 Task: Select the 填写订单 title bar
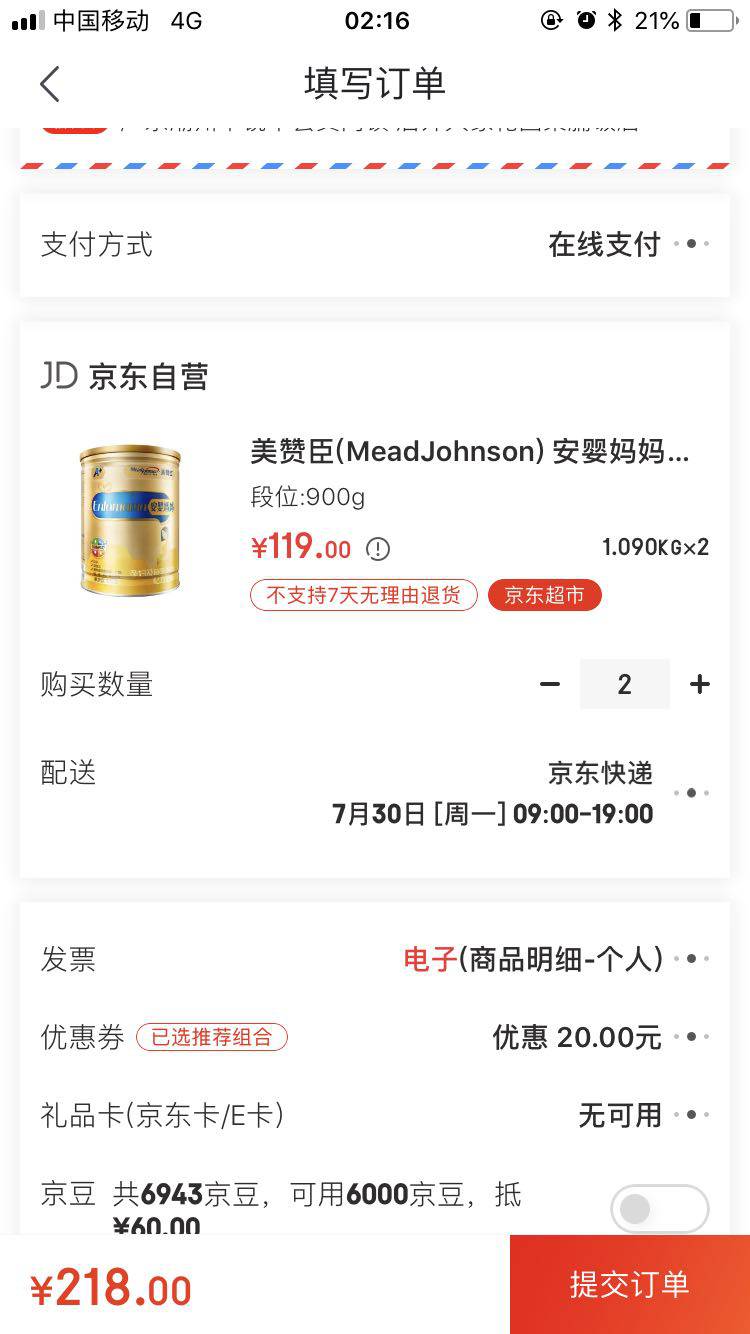[x=375, y=84]
